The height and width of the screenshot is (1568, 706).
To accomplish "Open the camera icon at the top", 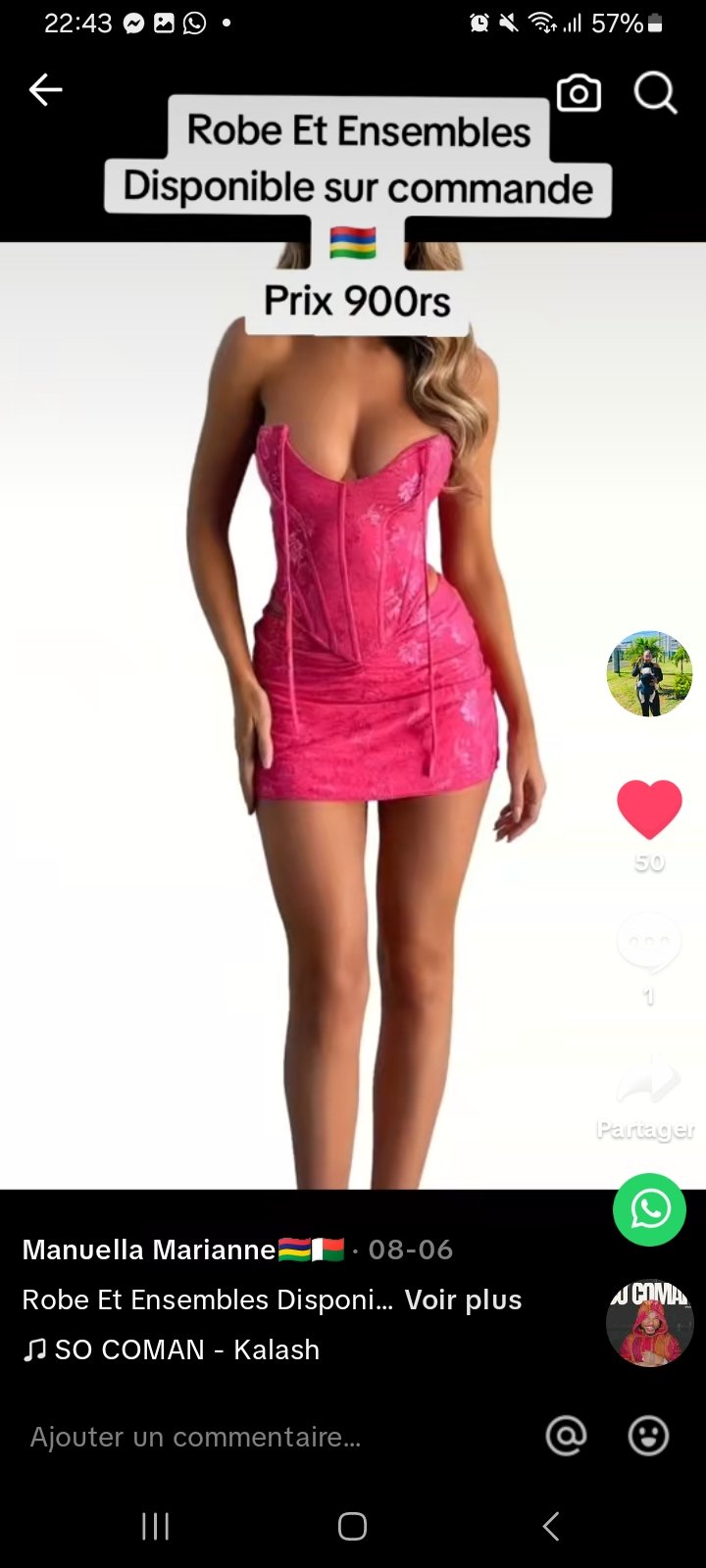I will (579, 93).
